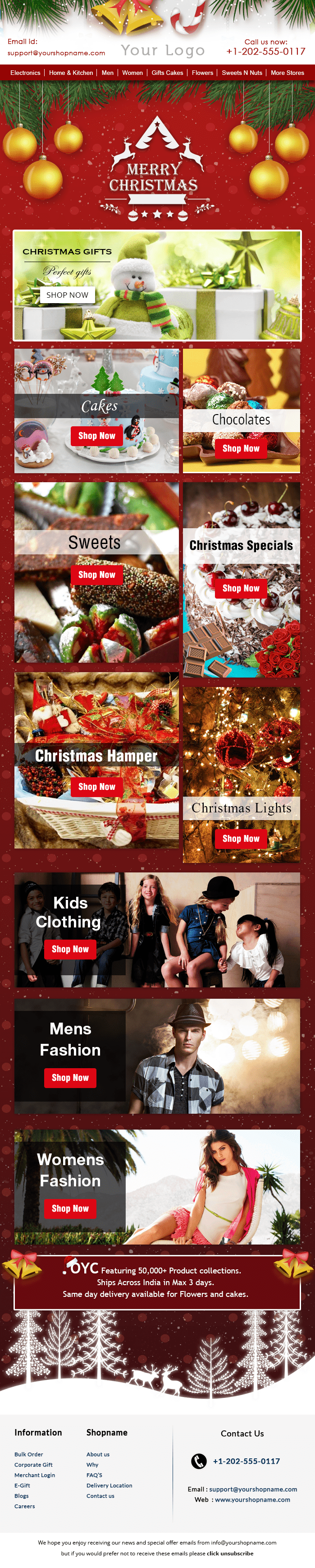Image resolution: width=315 pixels, height=1568 pixels.
Task: Tap Shop Now under Sweets
Action: [x=96, y=575]
